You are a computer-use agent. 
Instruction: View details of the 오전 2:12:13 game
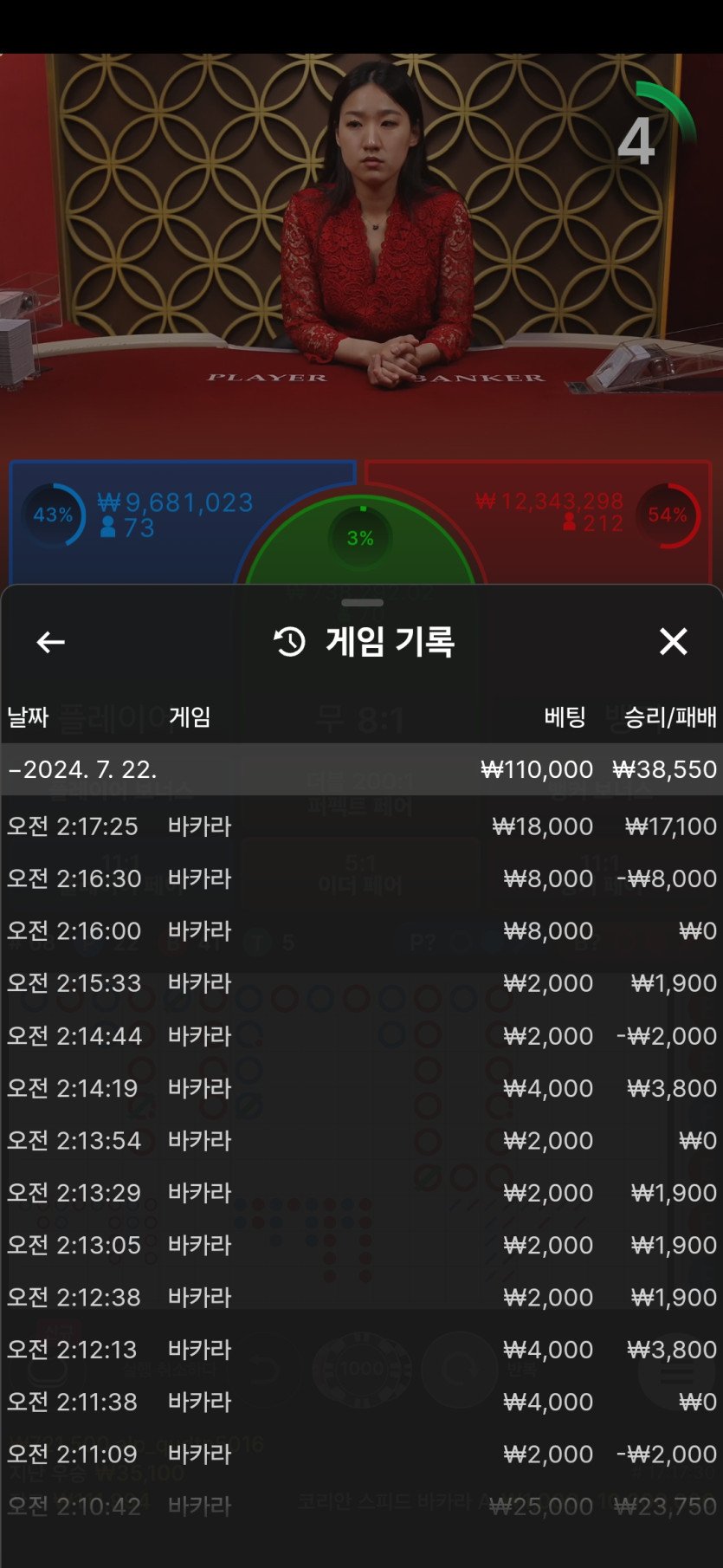tap(361, 1350)
